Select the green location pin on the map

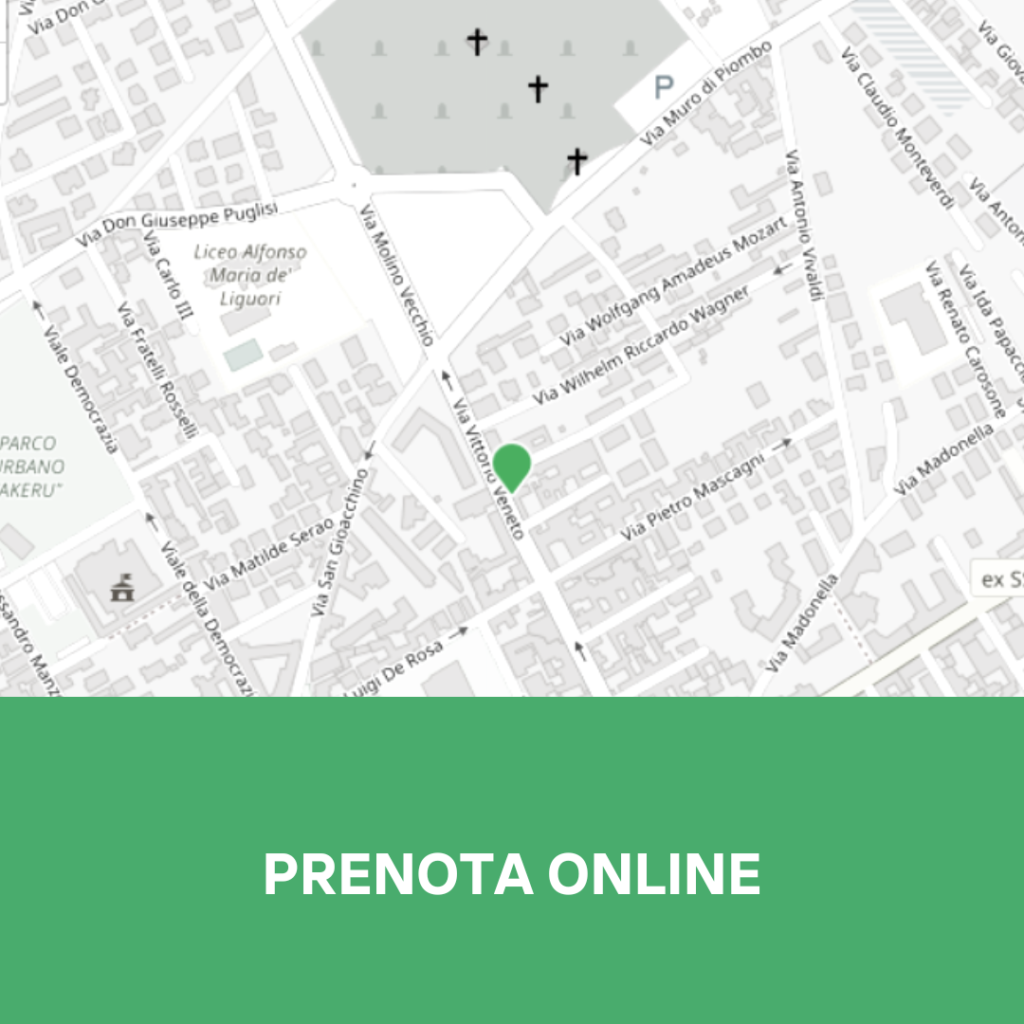point(512,466)
